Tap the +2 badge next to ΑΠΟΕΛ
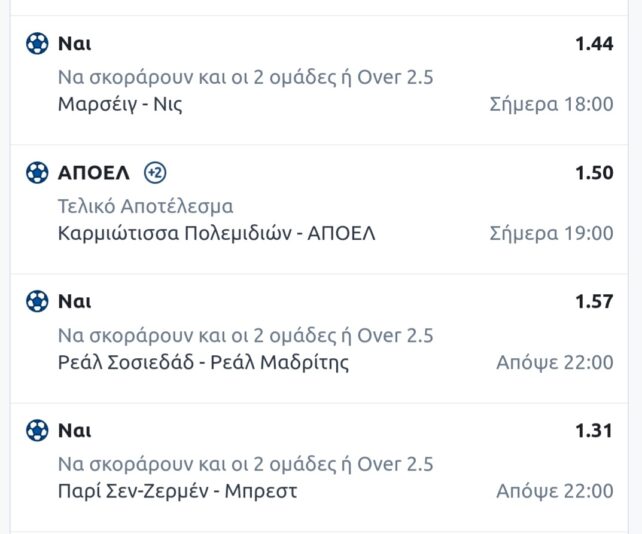This screenshot has height=534, width=642. click(x=155, y=173)
